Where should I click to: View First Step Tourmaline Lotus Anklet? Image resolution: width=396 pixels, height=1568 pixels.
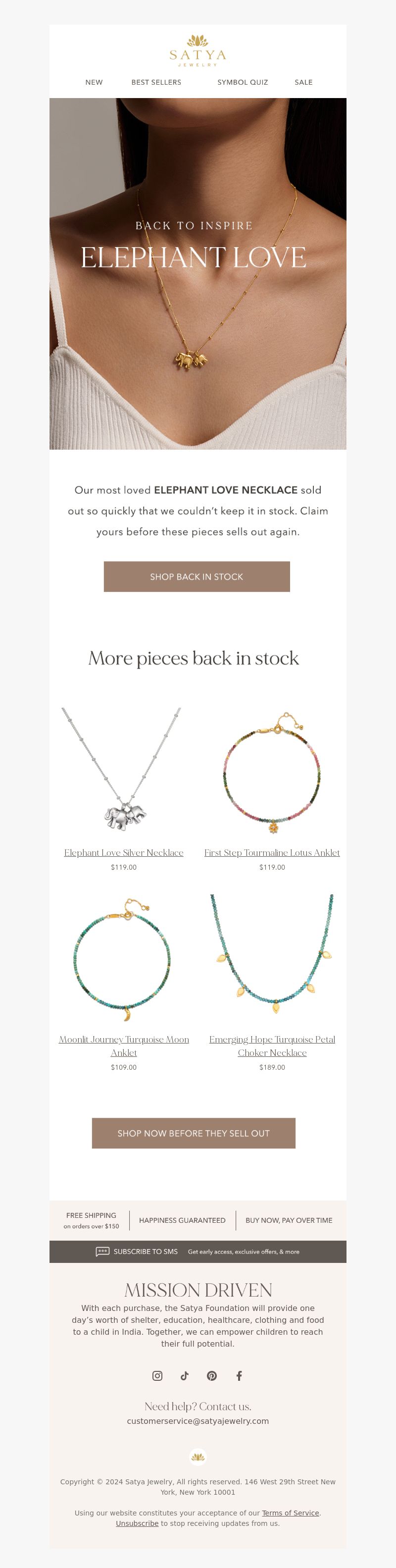coord(272,853)
